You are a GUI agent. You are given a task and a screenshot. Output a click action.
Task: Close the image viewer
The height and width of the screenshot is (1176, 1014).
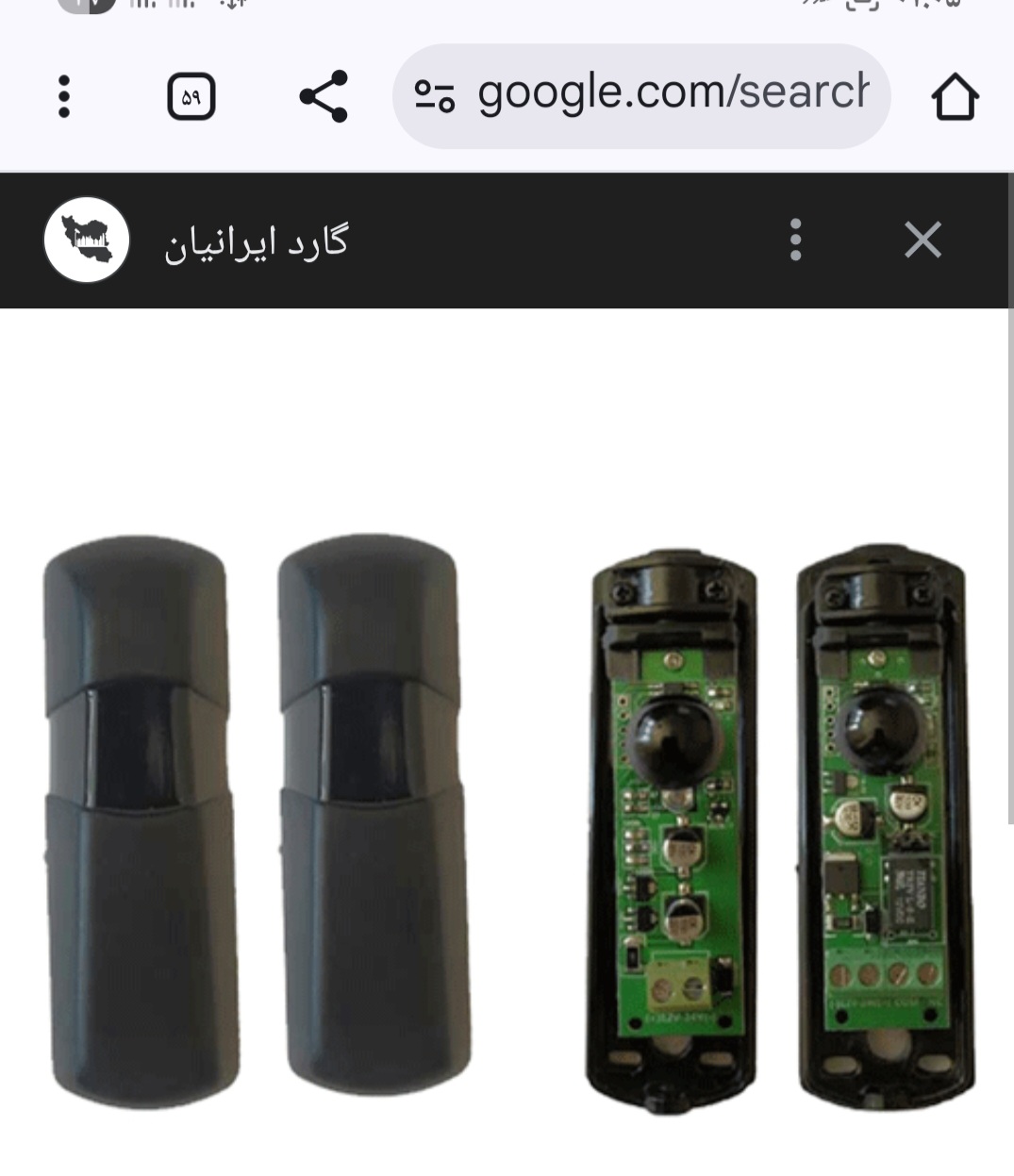coord(922,240)
